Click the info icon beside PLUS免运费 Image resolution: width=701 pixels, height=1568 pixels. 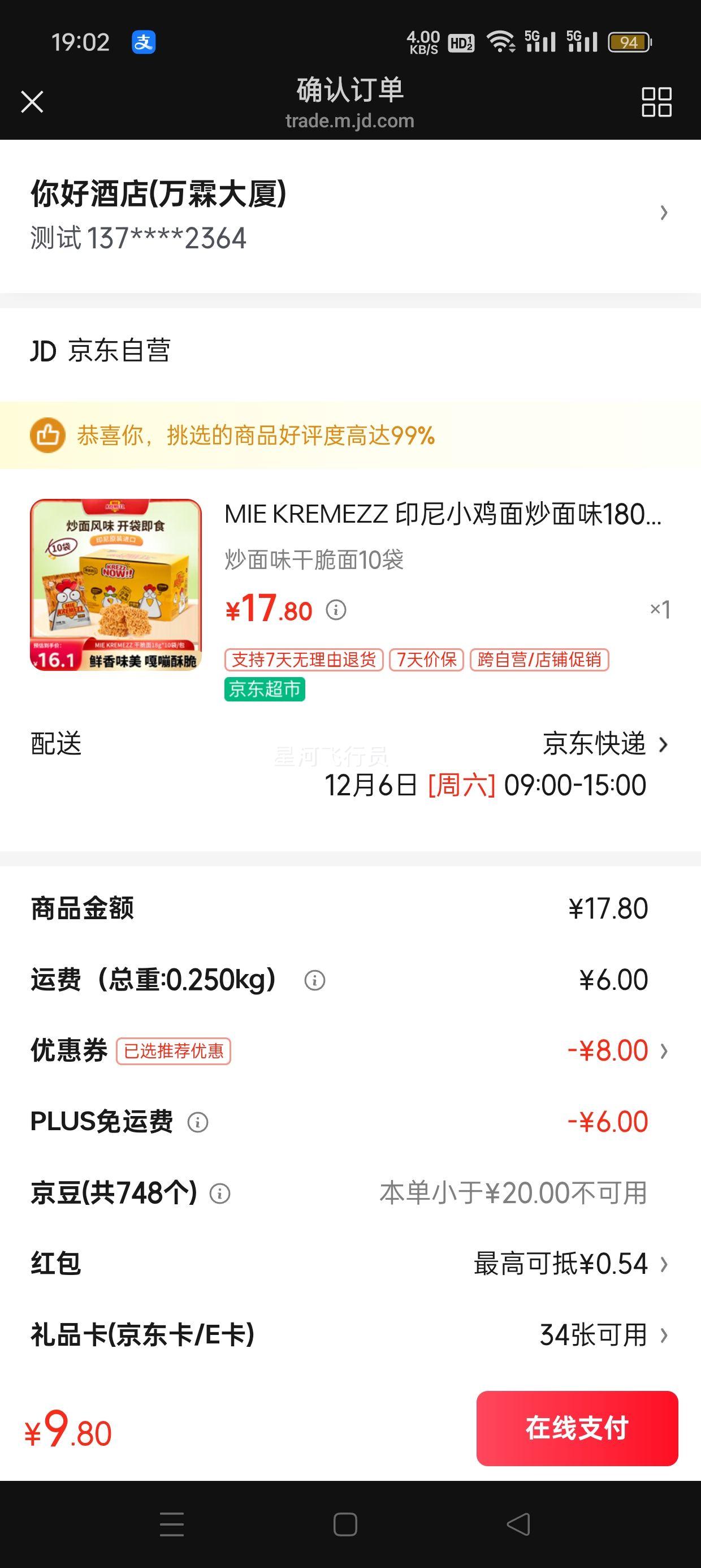click(198, 1122)
